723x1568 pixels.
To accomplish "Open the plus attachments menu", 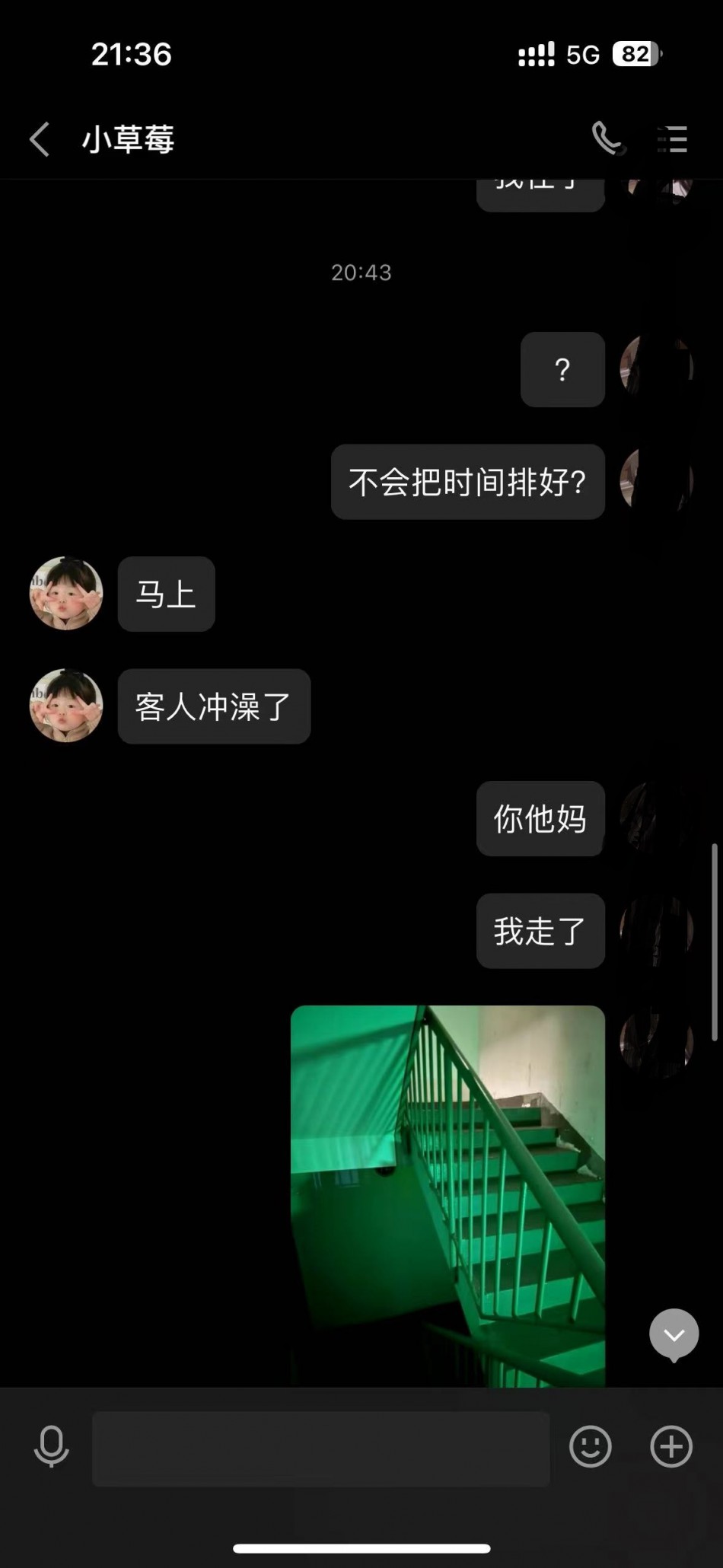I will pos(671,1446).
